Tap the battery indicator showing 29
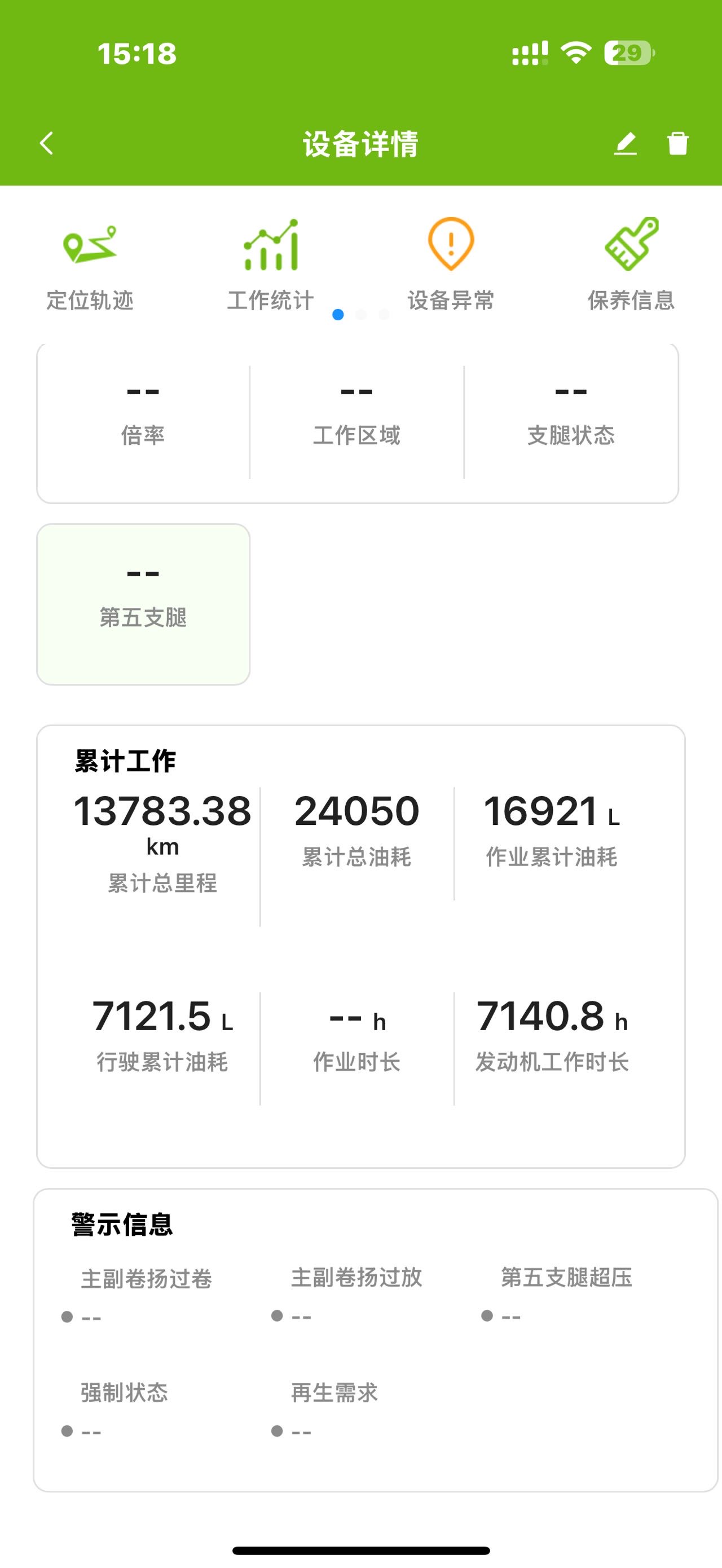The height and width of the screenshot is (1568, 722). [x=629, y=54]
